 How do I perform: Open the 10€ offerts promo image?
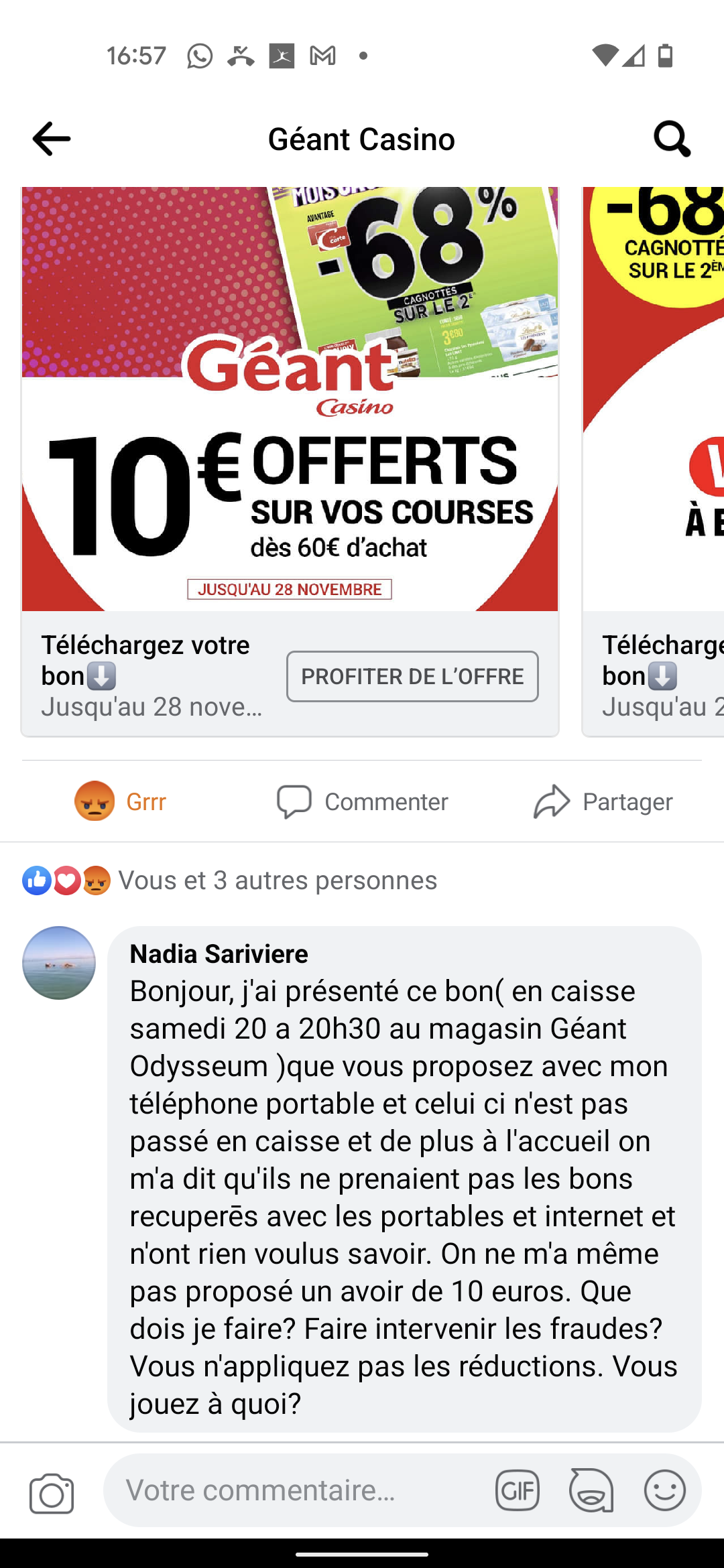point(290,399)
